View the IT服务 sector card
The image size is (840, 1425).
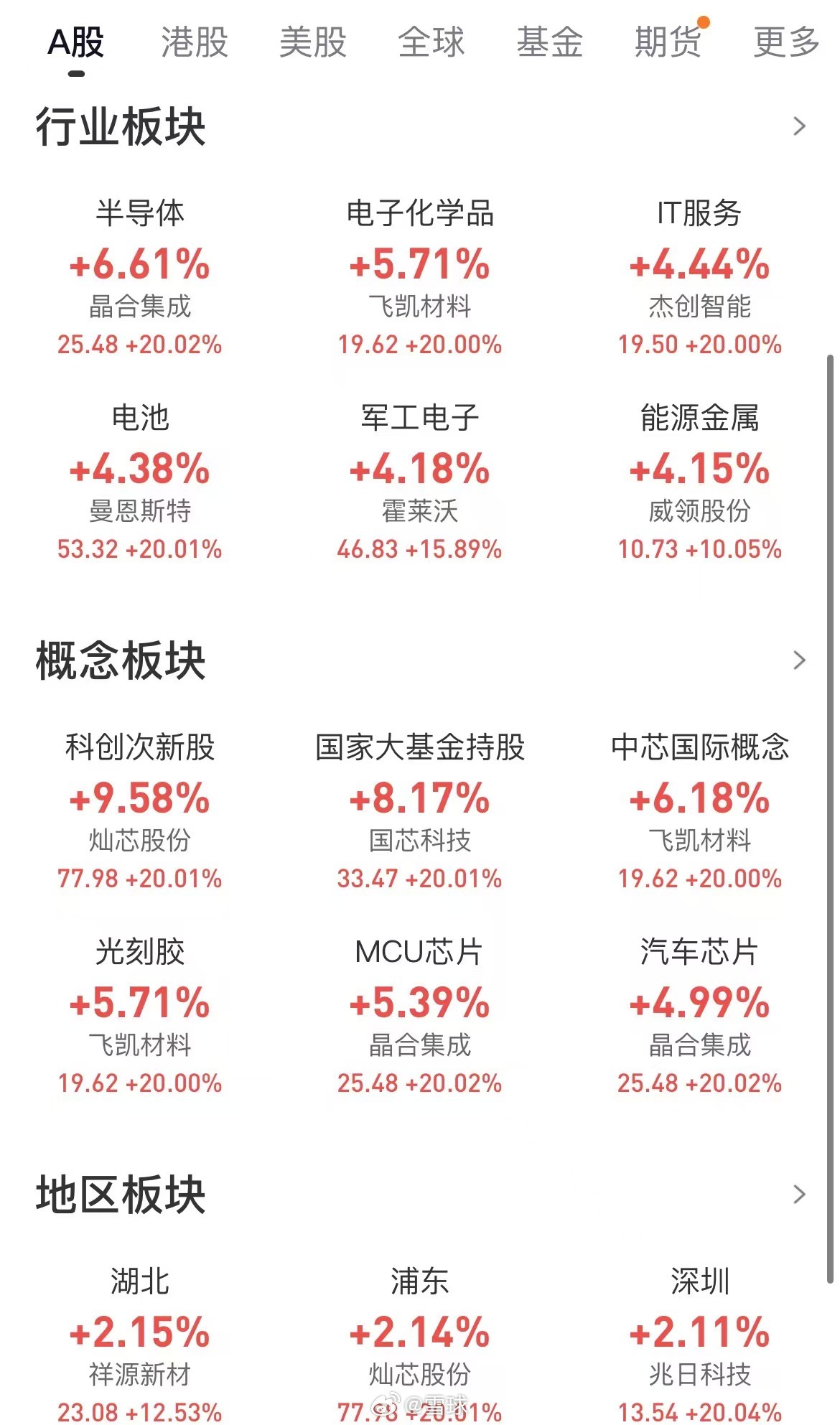[700, 276]
